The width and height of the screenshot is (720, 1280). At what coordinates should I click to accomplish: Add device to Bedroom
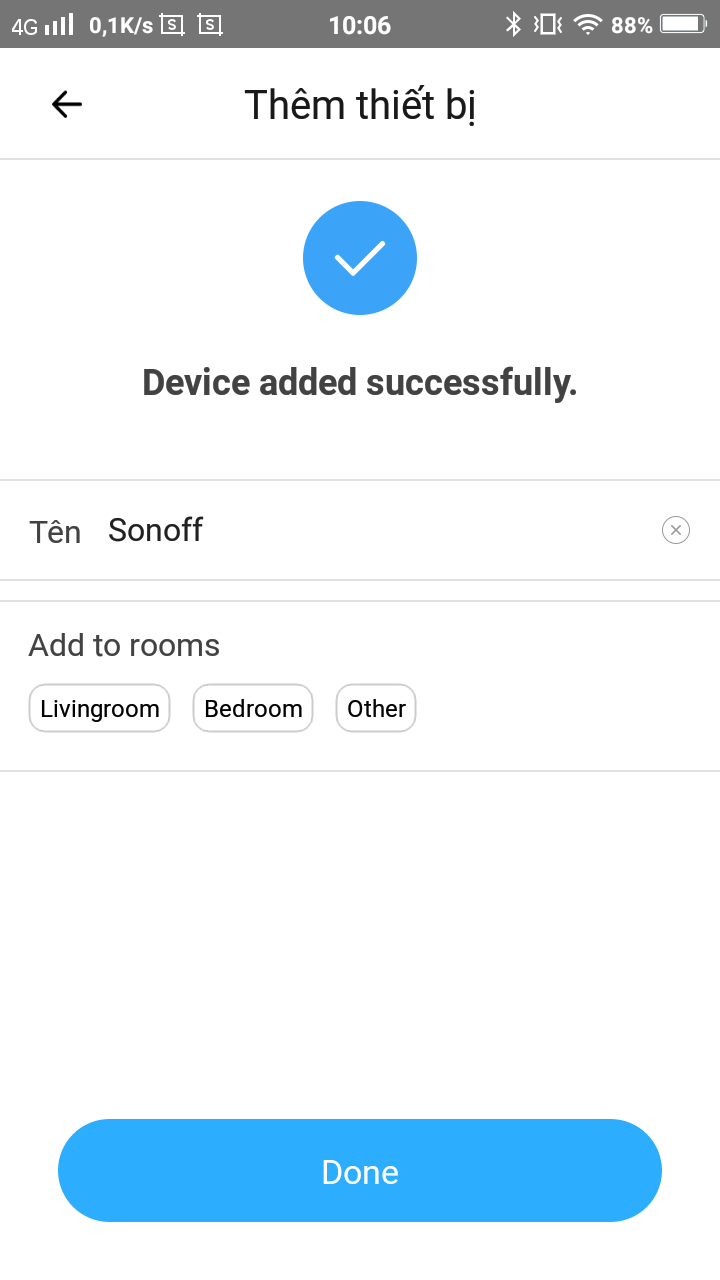253,708
